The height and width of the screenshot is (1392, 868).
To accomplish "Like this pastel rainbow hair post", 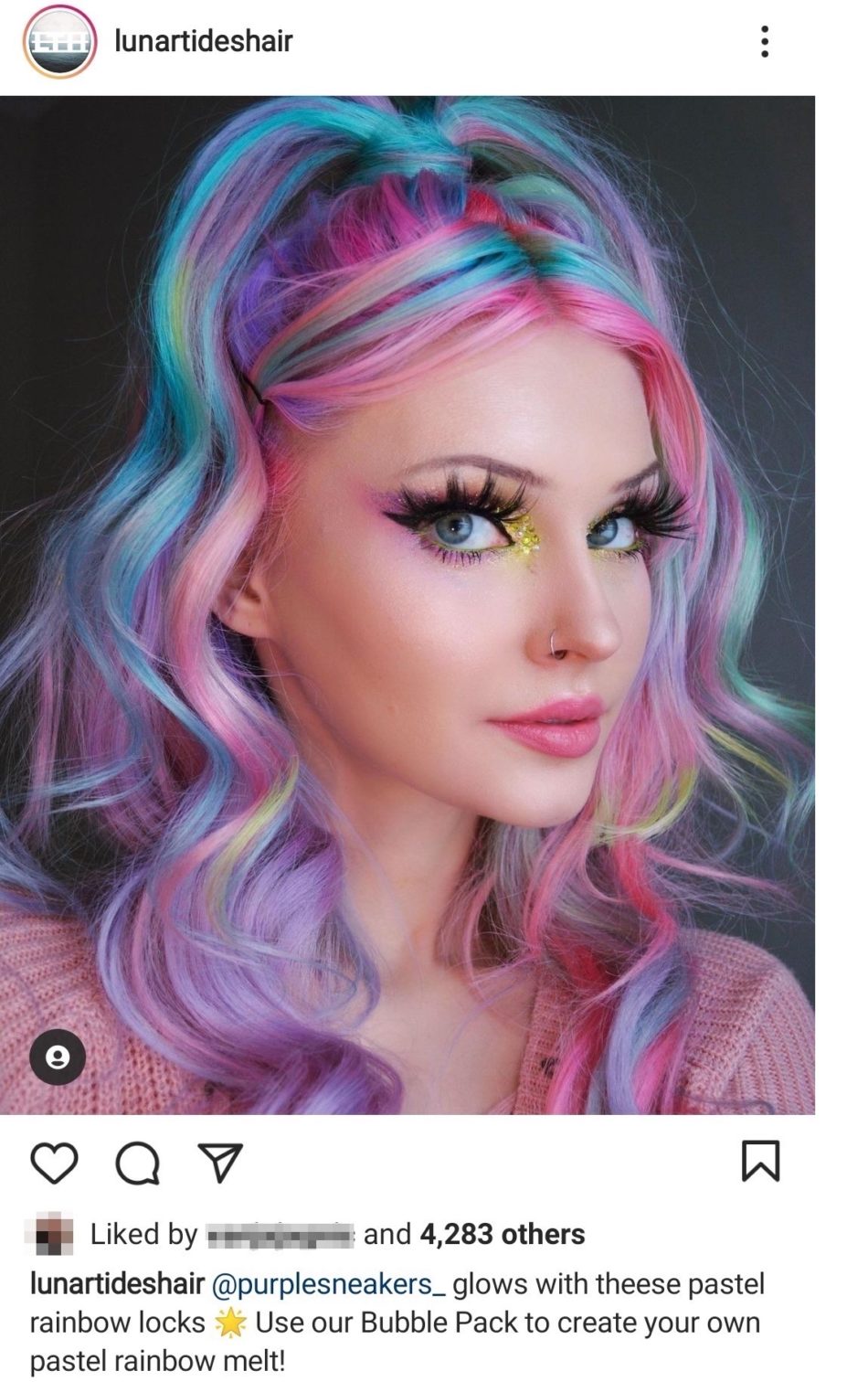I will pos(55,1163).
